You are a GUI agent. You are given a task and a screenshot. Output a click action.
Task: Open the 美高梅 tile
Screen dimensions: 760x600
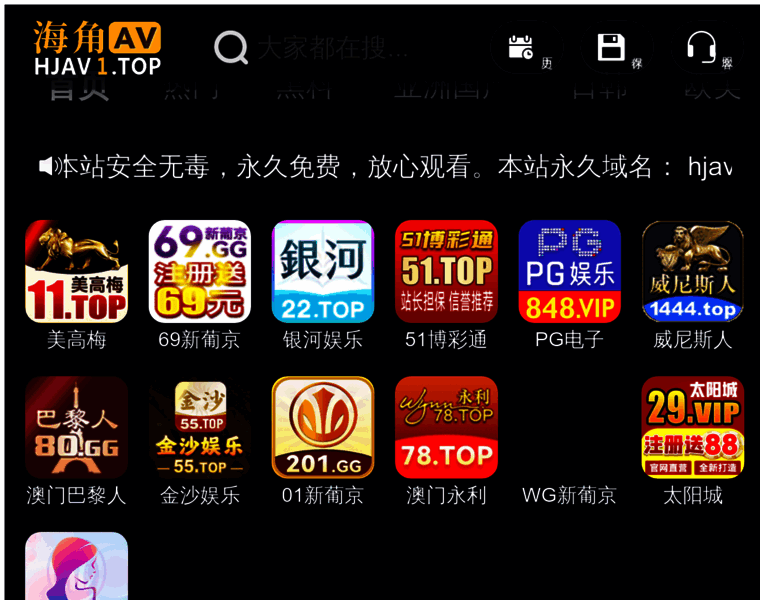click(x=76, y=272)
